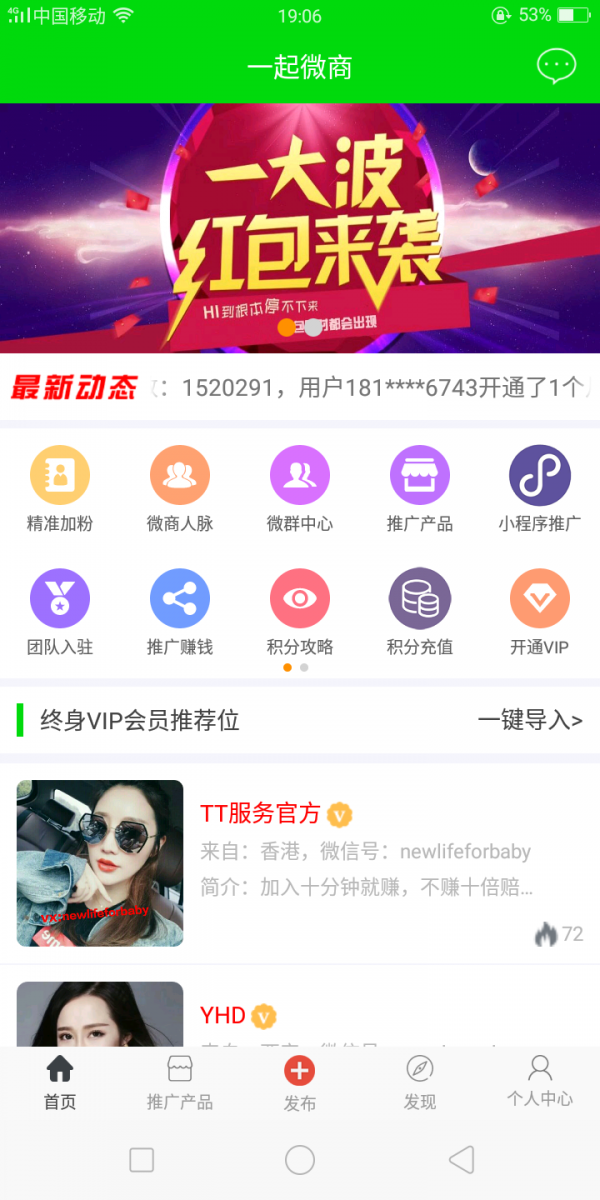The height and width of the screenshot is (1200, 600).
Task: Tap 发布 to create a post
Action: coord(300,1082)
